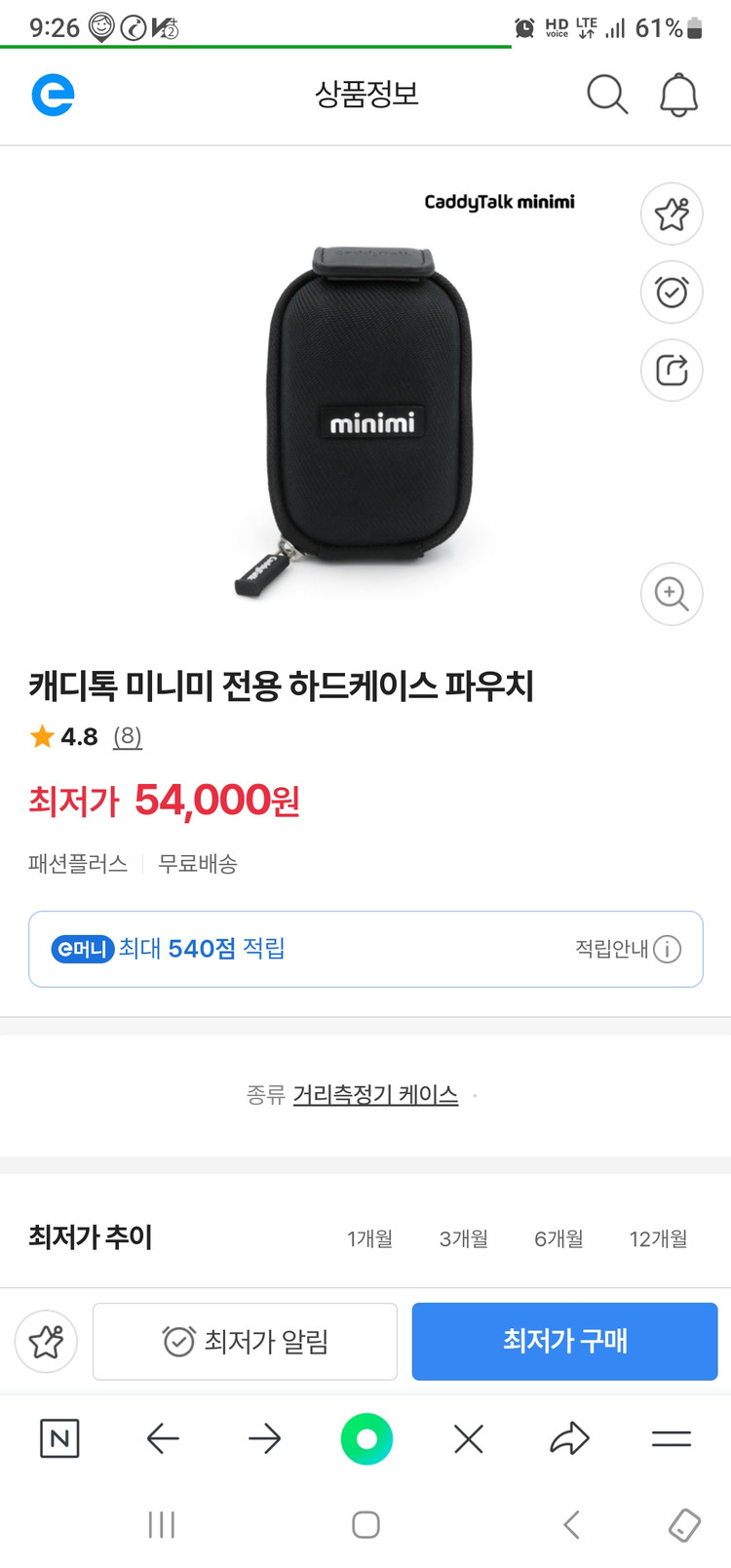The height and width of the screenshot is (1568, 731).
Task: Tap the green Naver home button
Action: tap(366, 1438)
